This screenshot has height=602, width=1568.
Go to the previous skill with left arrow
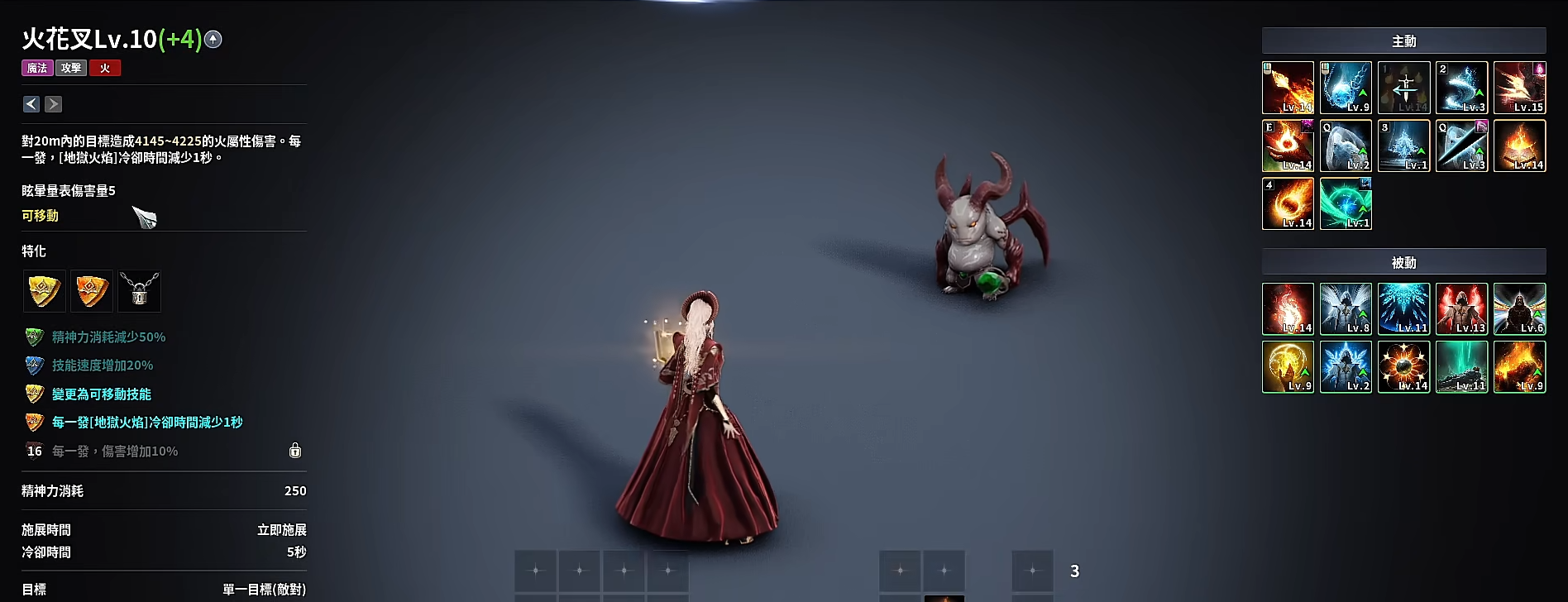pyautogui.click(x=31, y=104)
